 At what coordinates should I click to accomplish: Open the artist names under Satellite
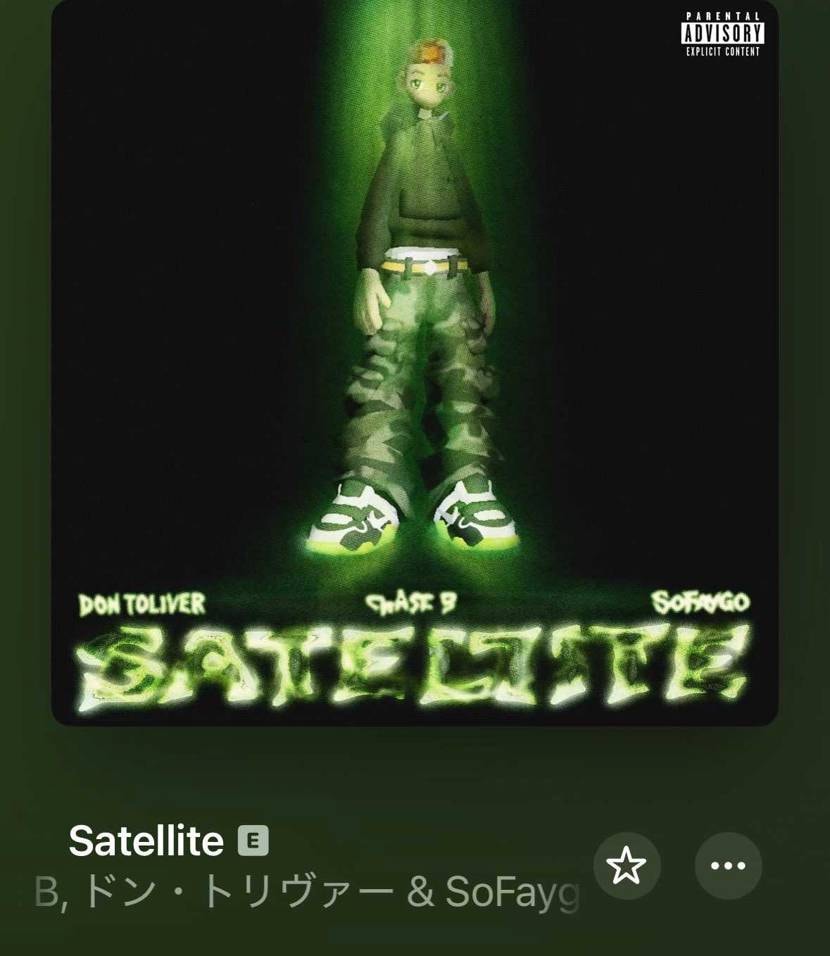306,893
